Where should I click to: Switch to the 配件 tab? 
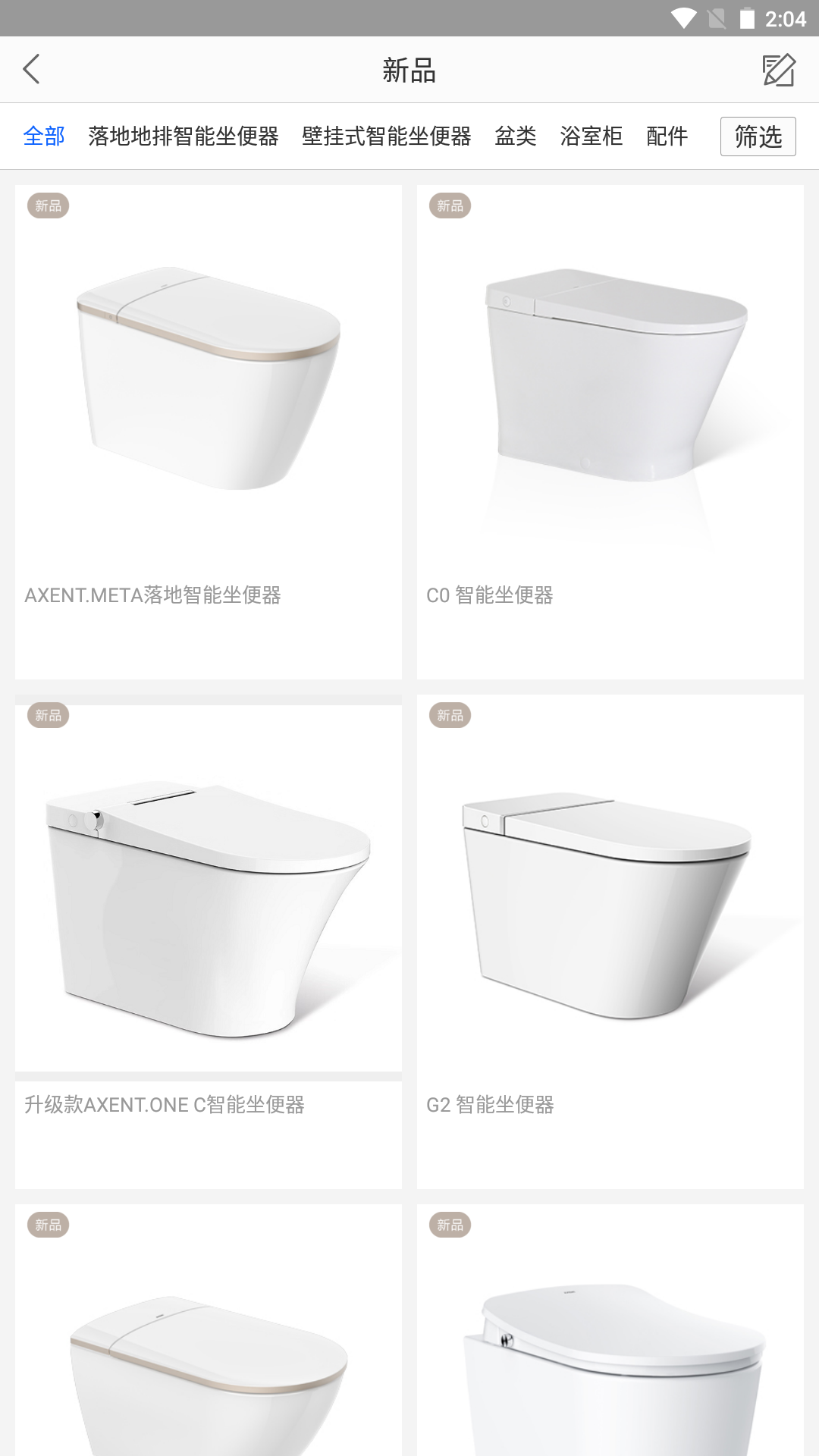pos(667,136)
